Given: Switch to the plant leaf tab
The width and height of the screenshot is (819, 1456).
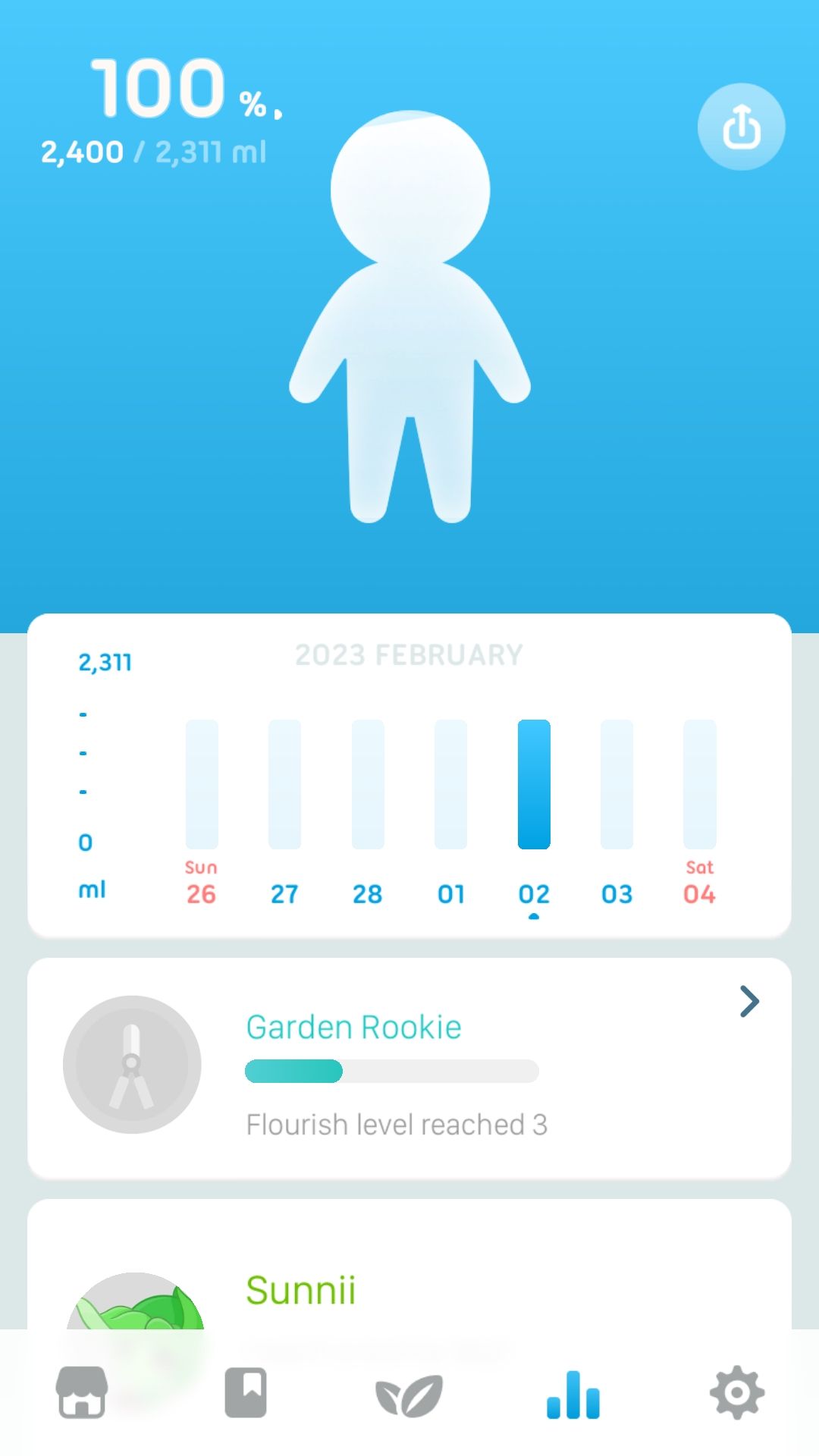Looking at the screenshot, I should point(409,1394).
